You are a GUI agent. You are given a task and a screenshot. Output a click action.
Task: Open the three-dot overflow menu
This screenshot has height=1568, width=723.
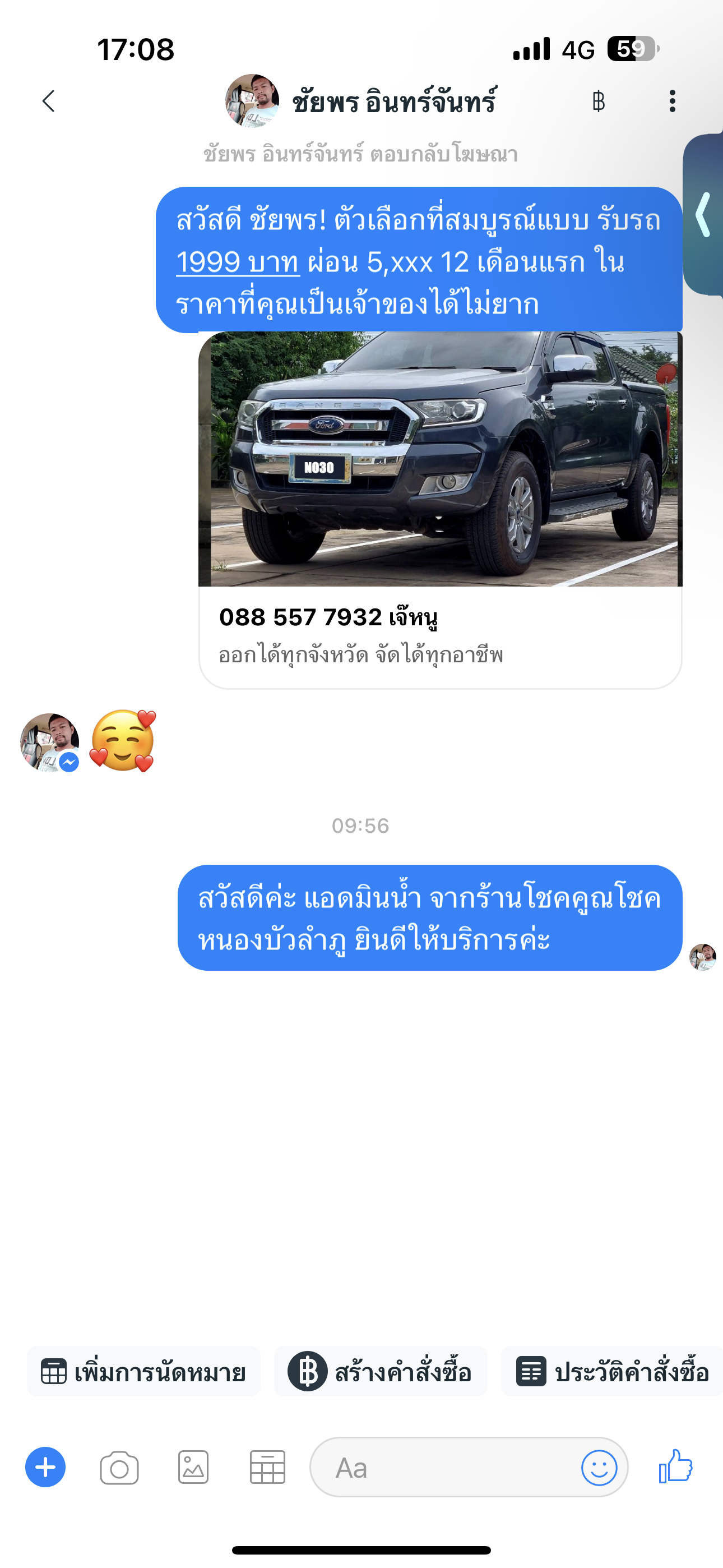672,101
